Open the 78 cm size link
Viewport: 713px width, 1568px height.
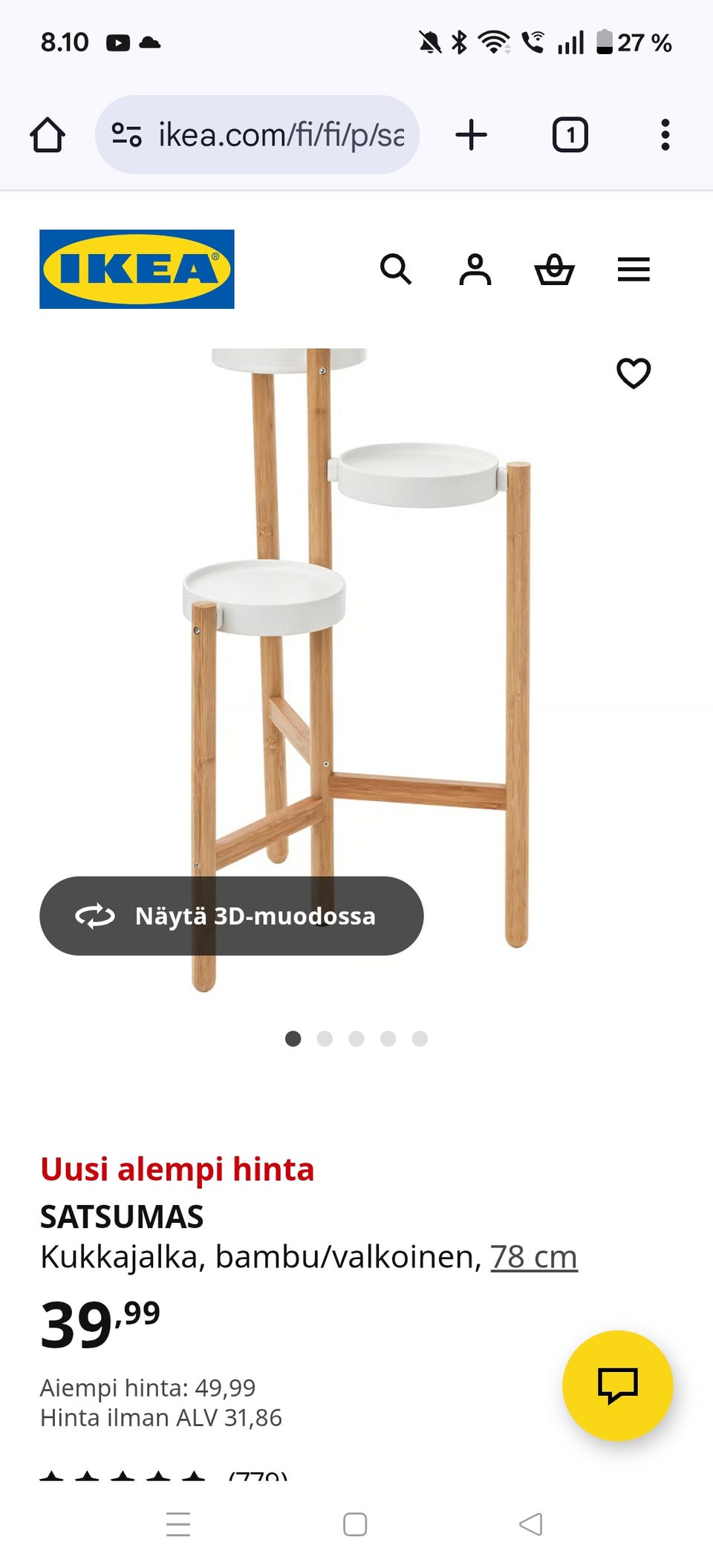pyautogui.click(x=533, y=1257)
